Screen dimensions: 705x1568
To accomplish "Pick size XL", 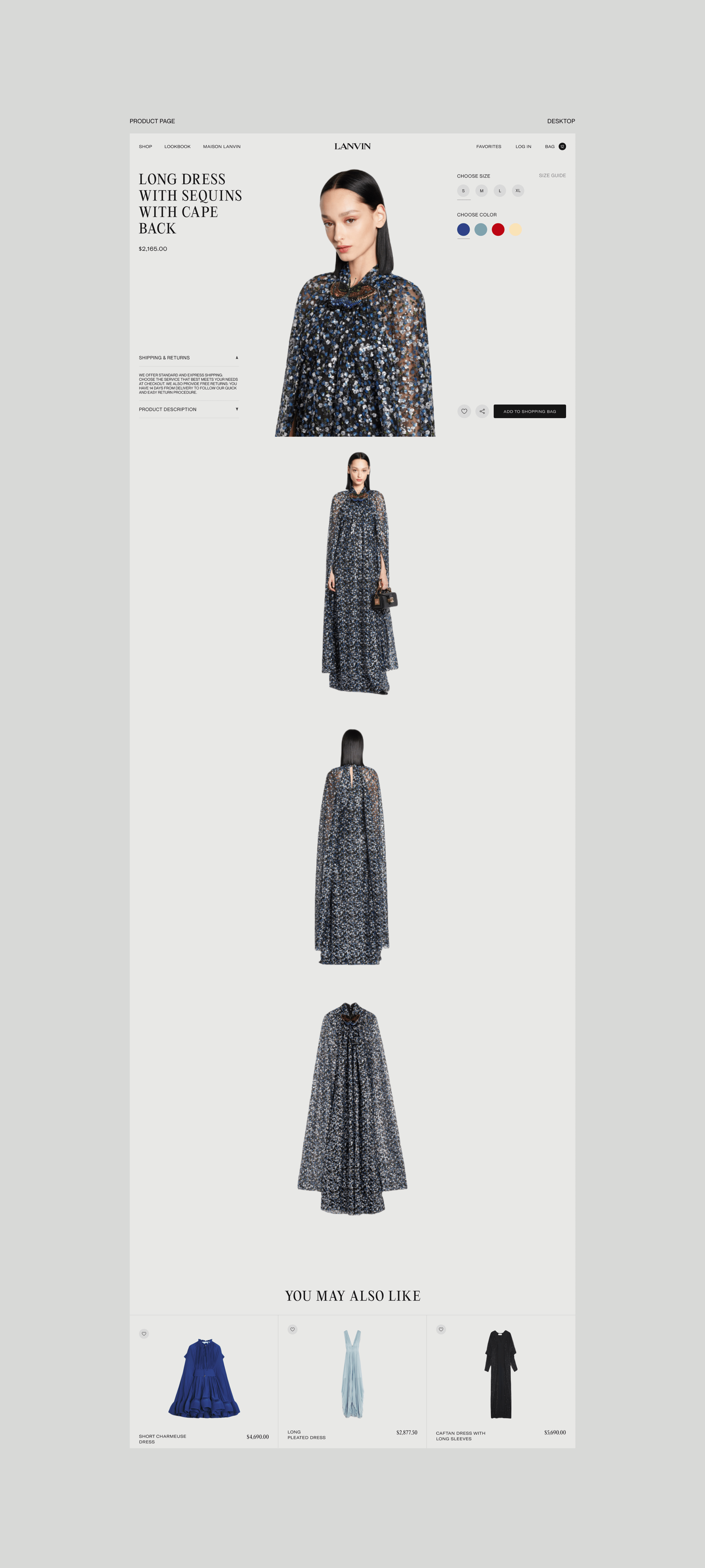I will (x=518, y=191).
